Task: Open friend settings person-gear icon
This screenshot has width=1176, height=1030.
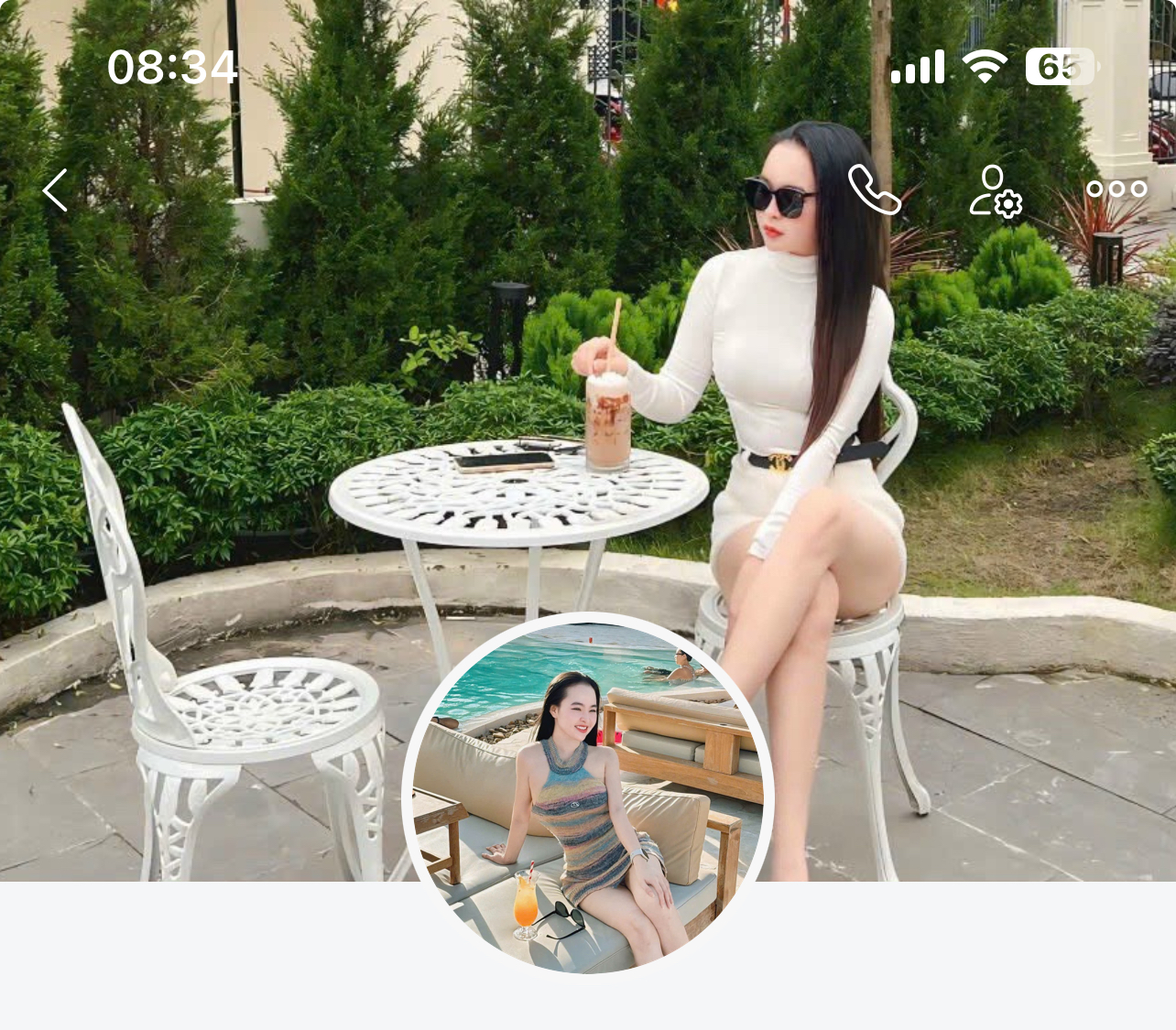Action: click(x=996, y=190)
